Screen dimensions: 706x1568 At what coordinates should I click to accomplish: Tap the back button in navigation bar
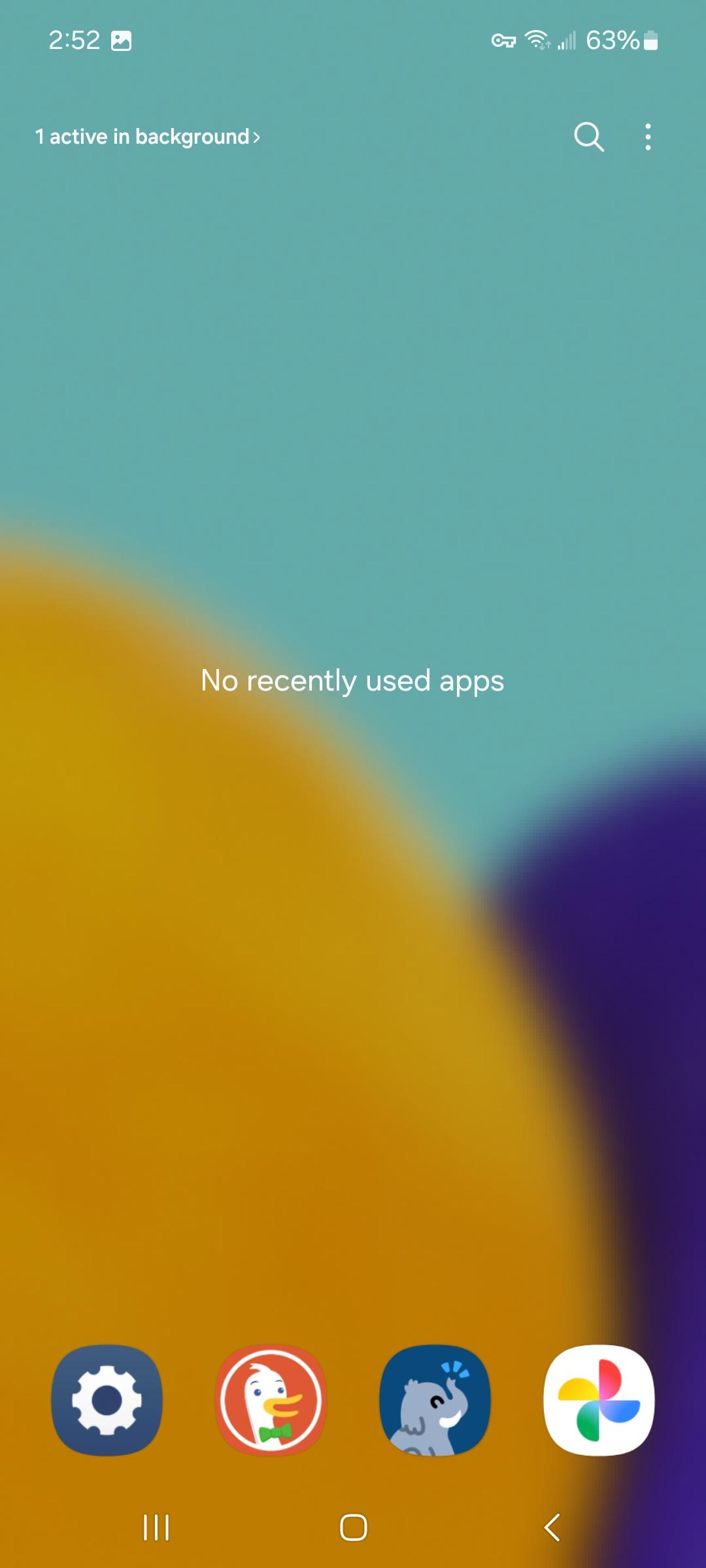[x=552, y=1527]
